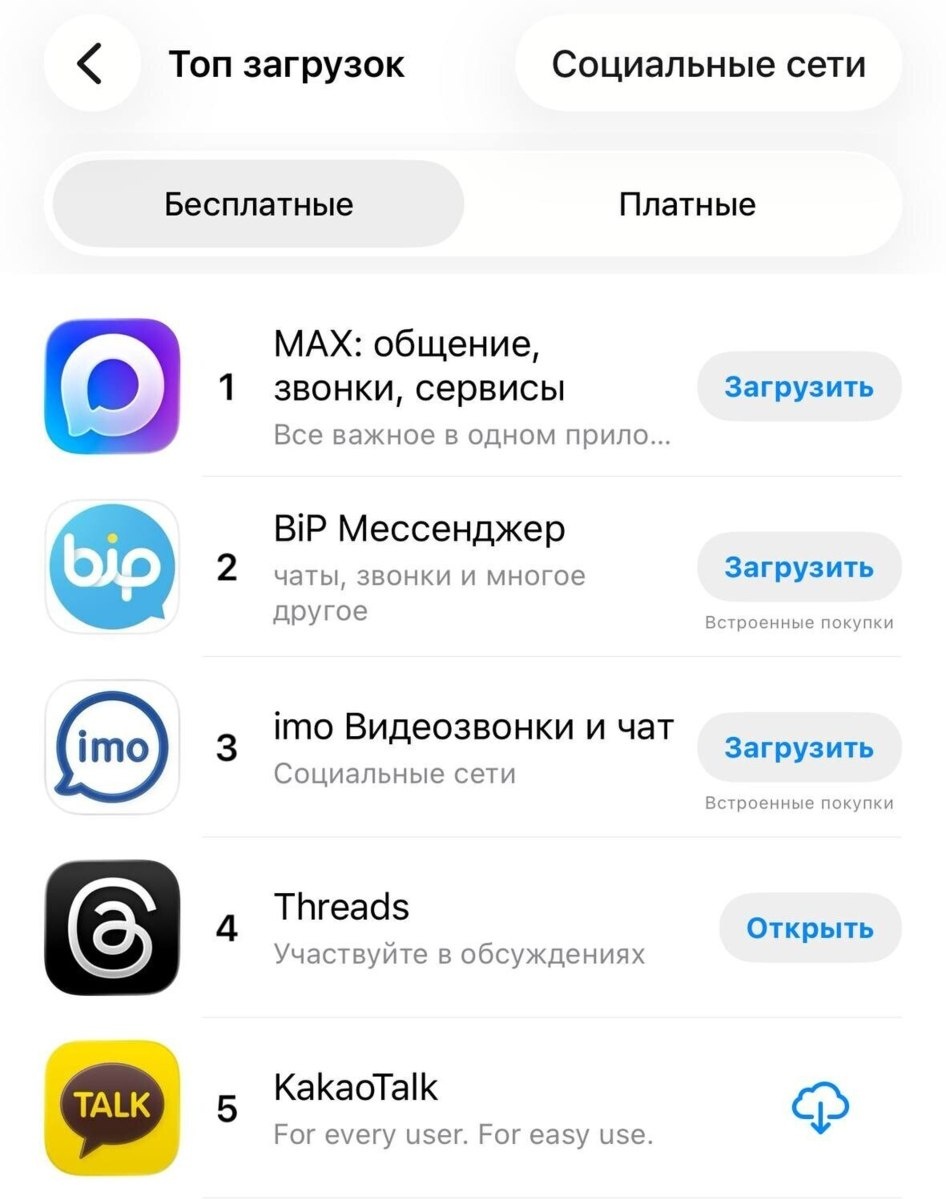Open Threads with the Открыть button
The image size is (946, 1200).
point(810,928)
